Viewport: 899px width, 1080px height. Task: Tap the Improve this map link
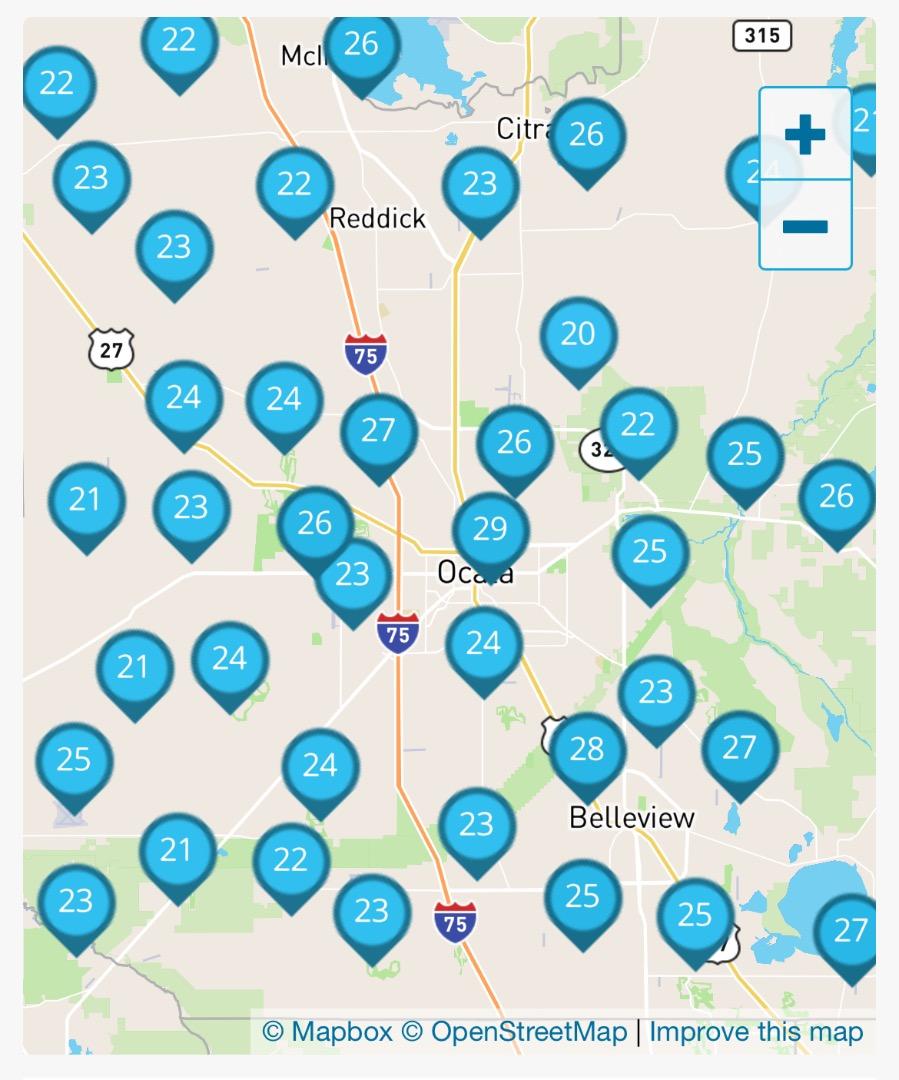pos(756,1032)
